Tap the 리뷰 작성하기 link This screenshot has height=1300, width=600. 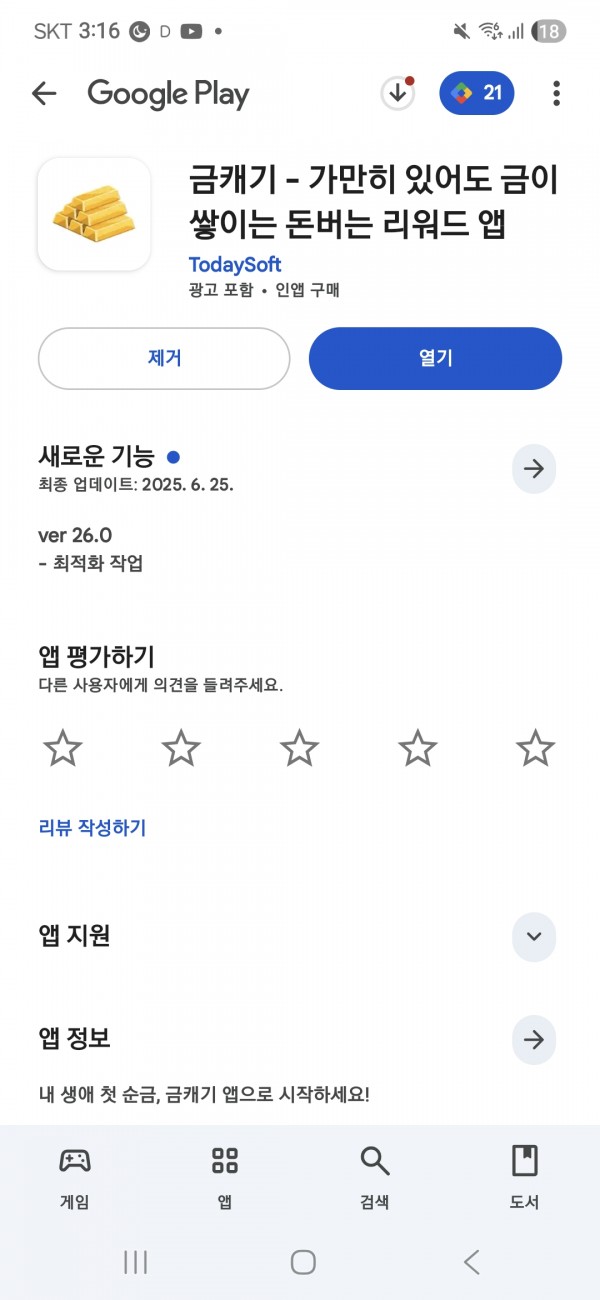click(x=92, y=828)
